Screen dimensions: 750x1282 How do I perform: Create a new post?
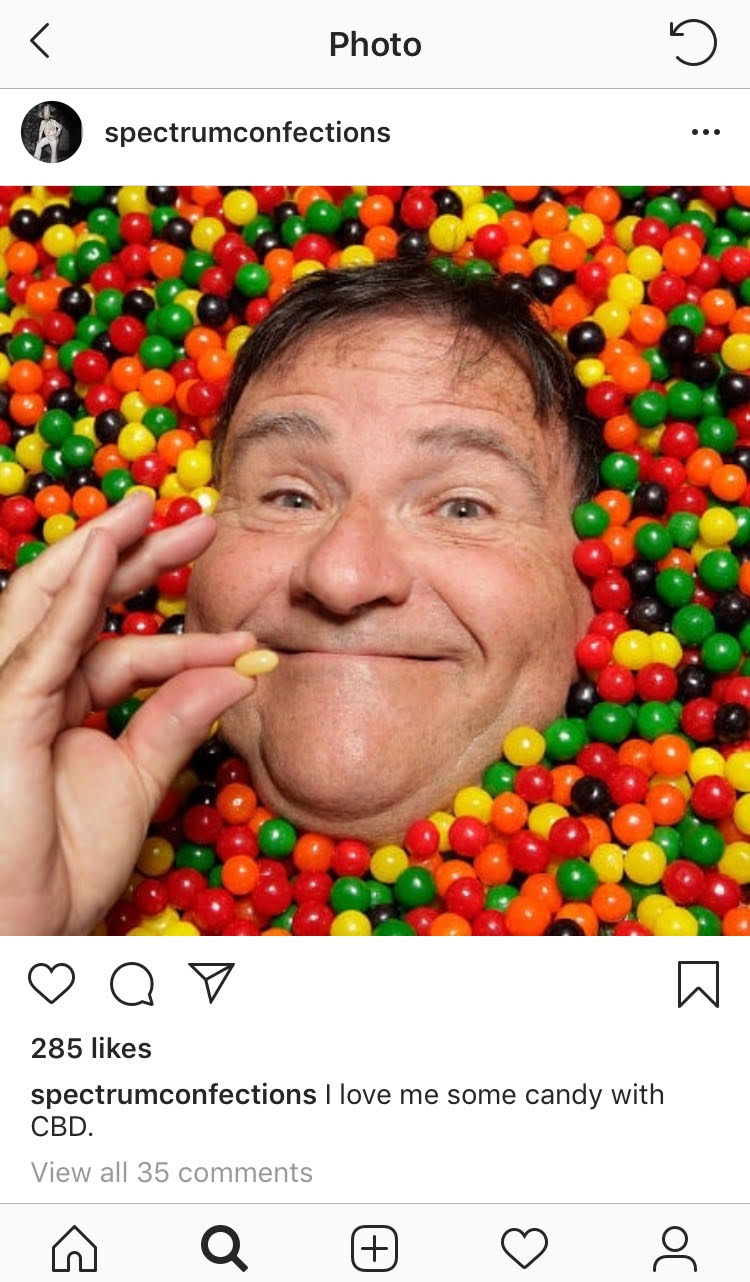(x=375, y=1248)
